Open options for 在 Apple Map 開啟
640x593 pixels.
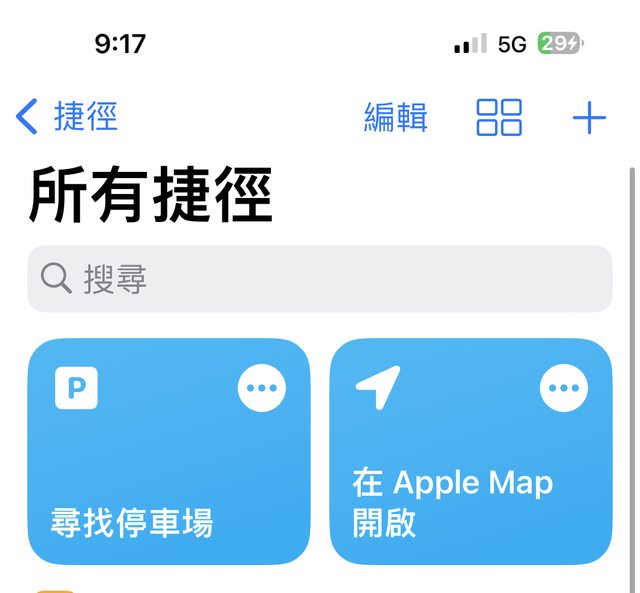coord(564,388)
